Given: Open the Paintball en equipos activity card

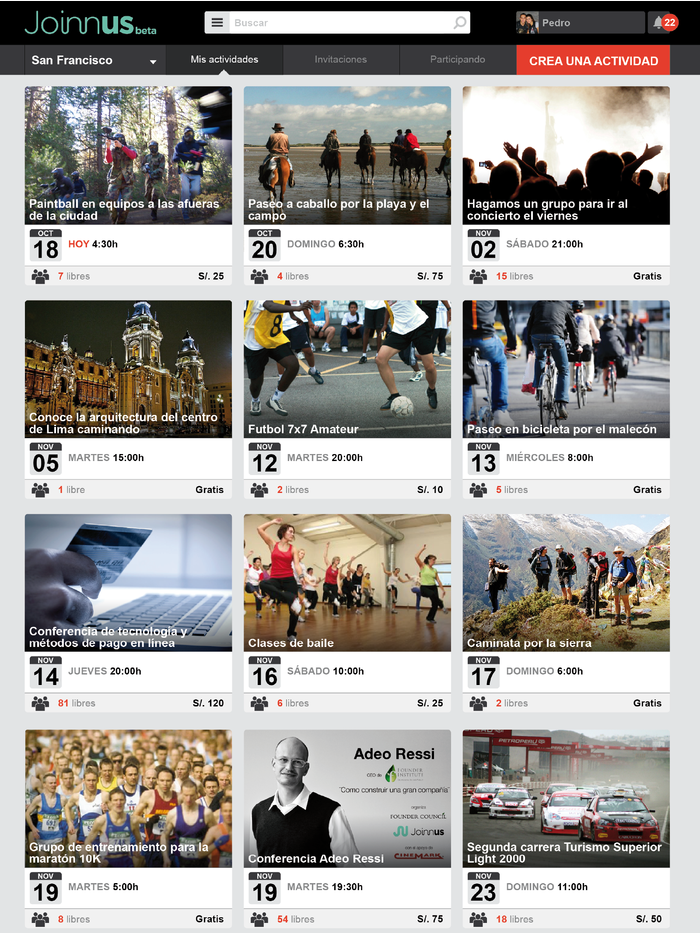Looking at the screenshot, I should coord(128,155).
